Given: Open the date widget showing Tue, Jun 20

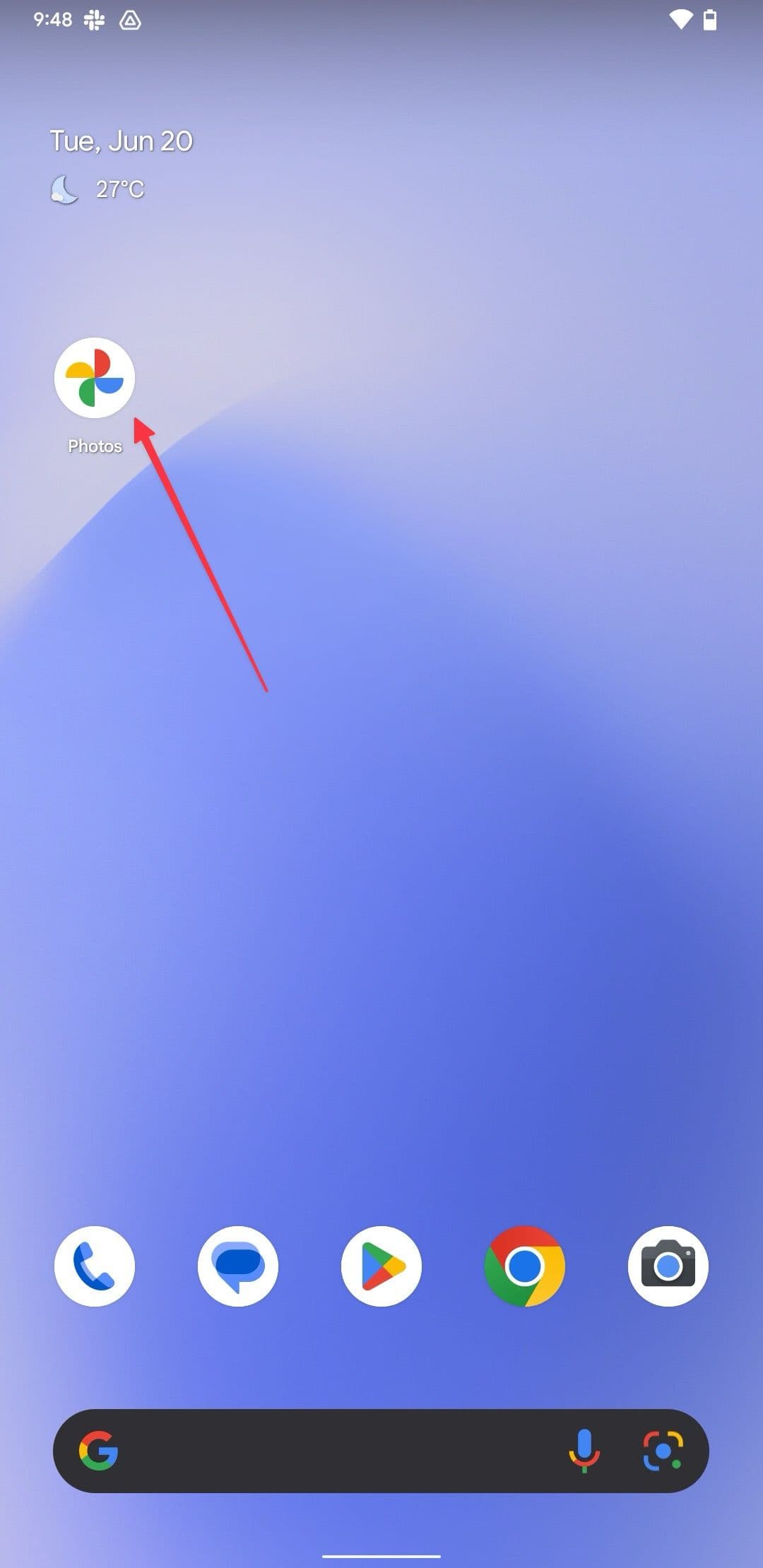Looking at the screenshot, I should coord(121,141).
